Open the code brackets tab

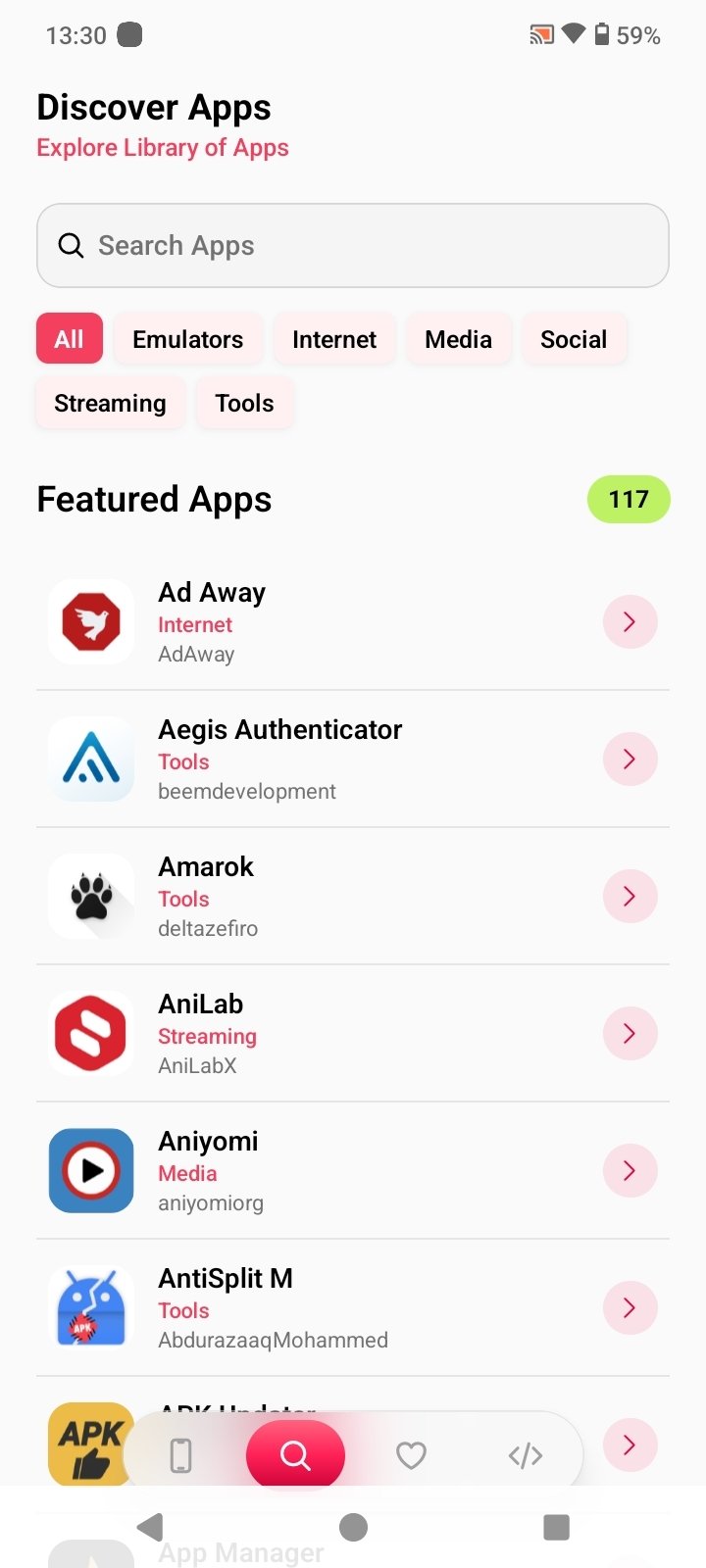[x=526, y=1455]
